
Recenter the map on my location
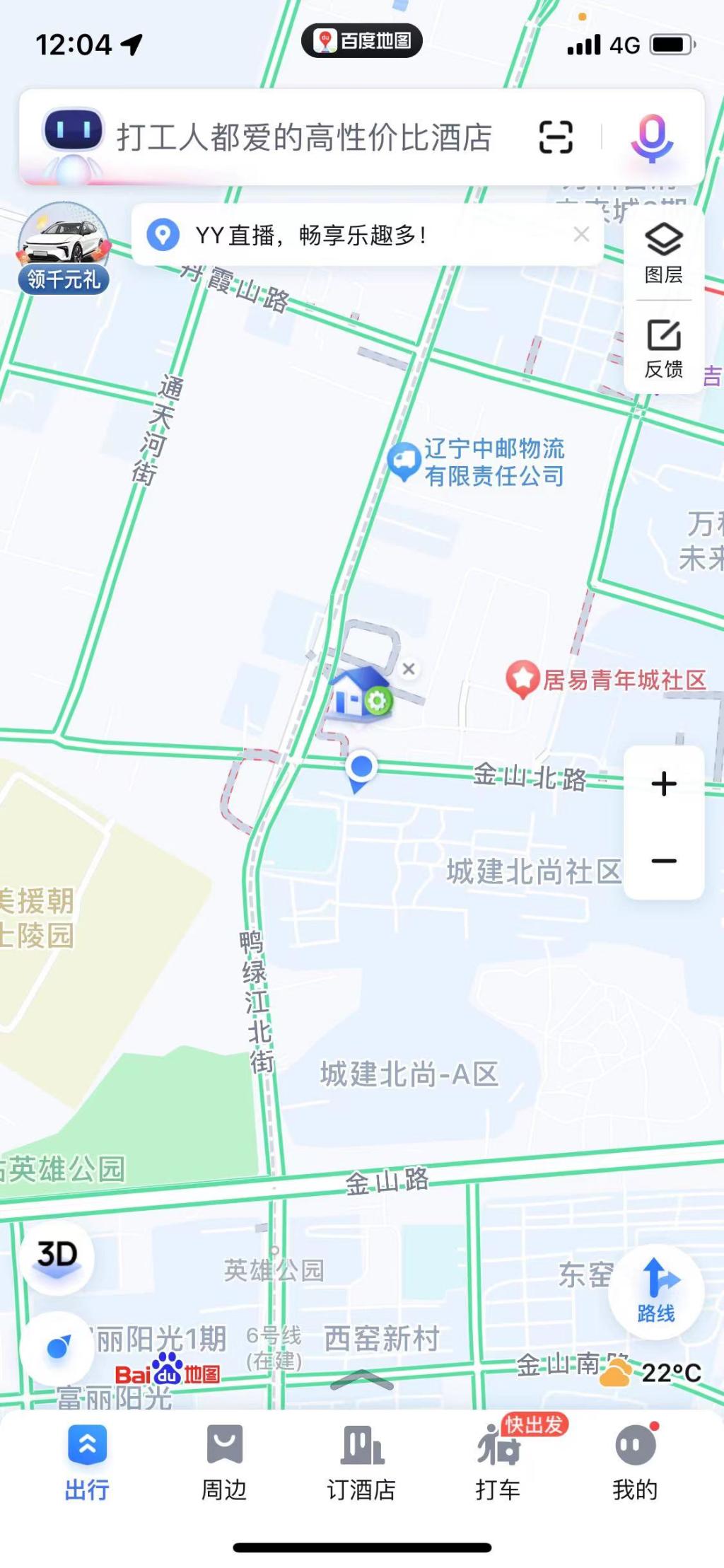(x=57, y=1347)
